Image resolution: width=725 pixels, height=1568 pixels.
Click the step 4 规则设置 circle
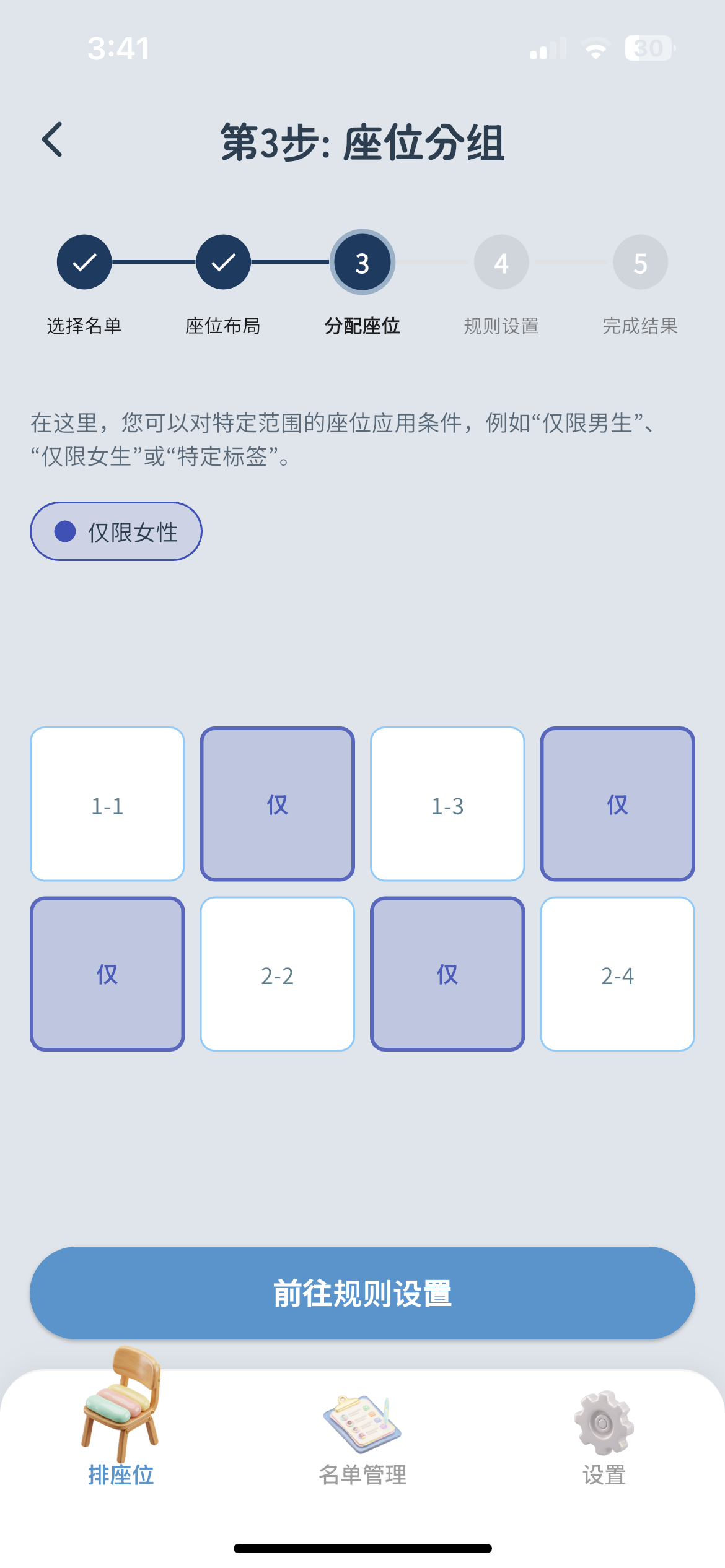501,262
